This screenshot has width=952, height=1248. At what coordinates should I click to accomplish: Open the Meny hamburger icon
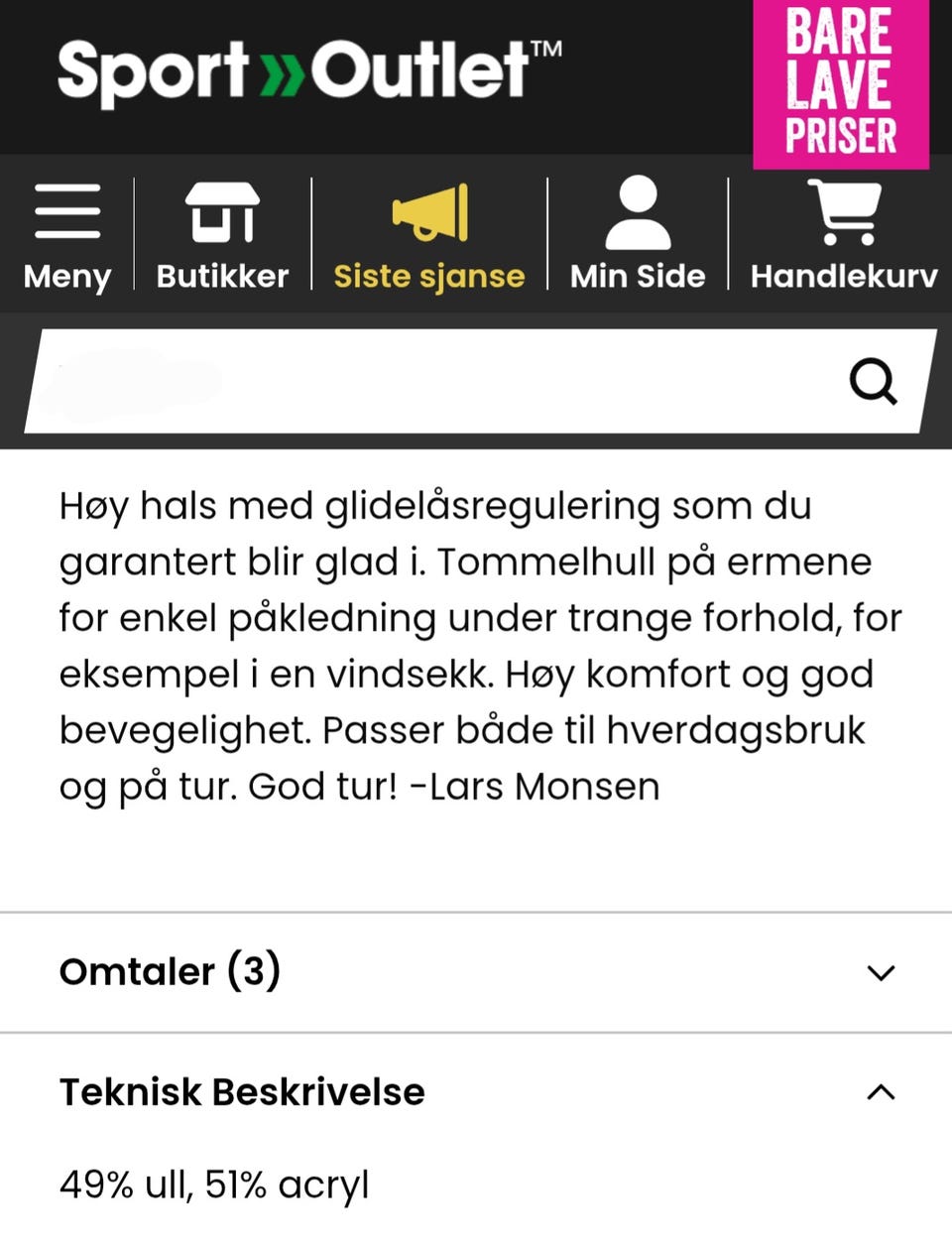point(66,209)
